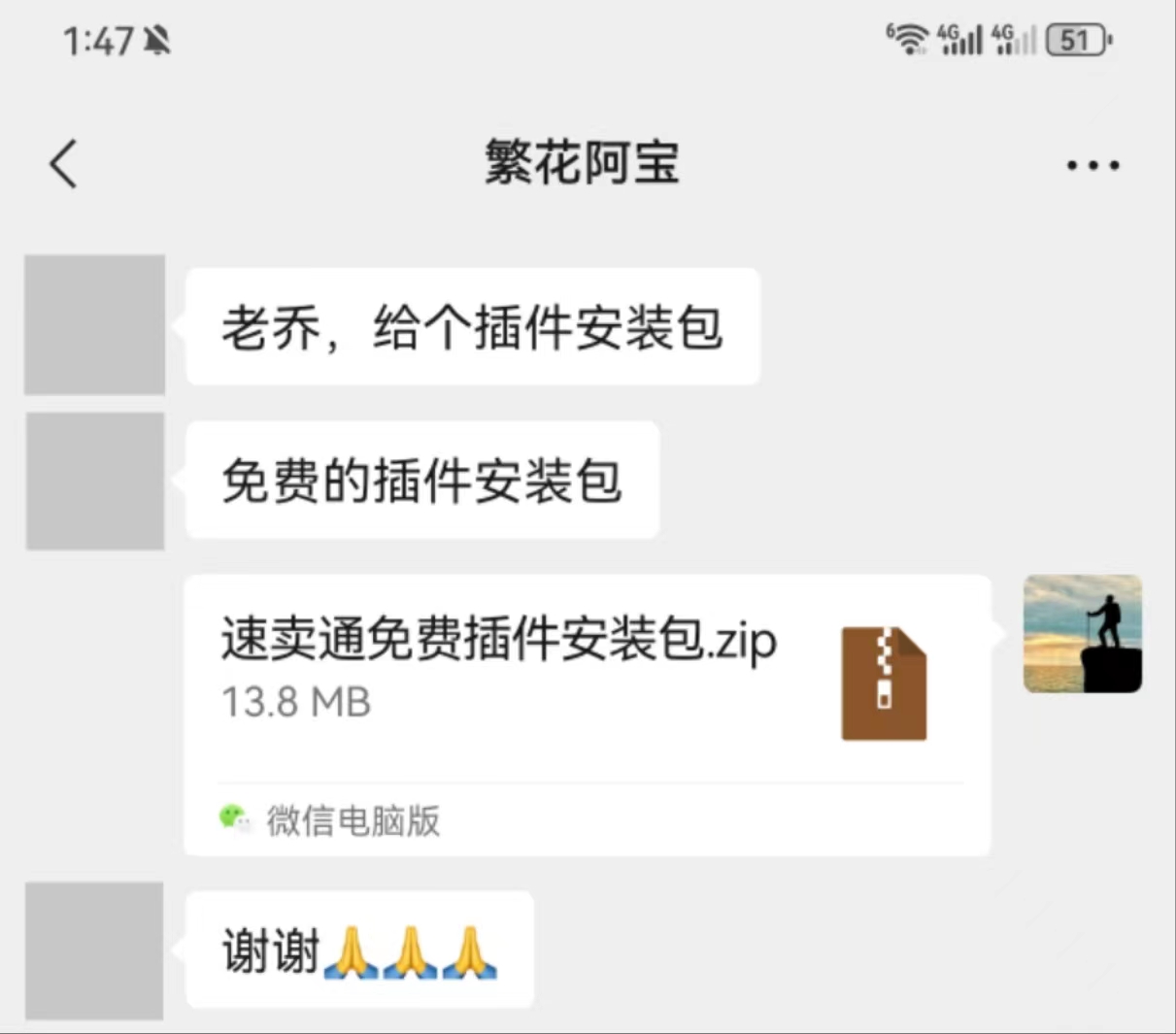Open the three-dot chat menu
Screen dimensions: 1176x1034
point(1092,165)
